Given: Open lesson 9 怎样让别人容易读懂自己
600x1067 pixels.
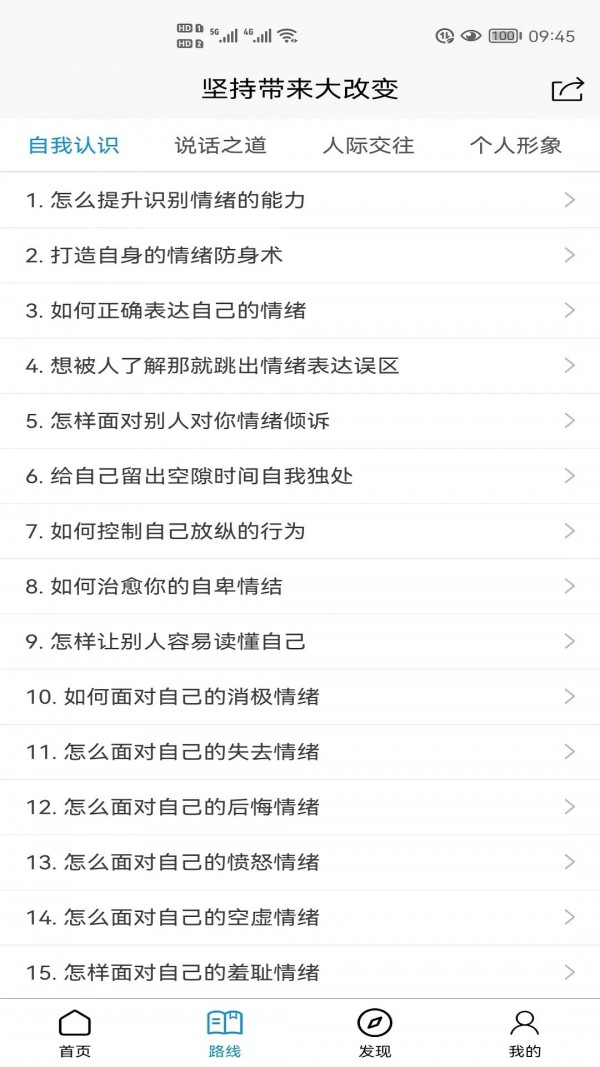Looking at the screenshot, I should pyautogui.click(x=300, y=641).
